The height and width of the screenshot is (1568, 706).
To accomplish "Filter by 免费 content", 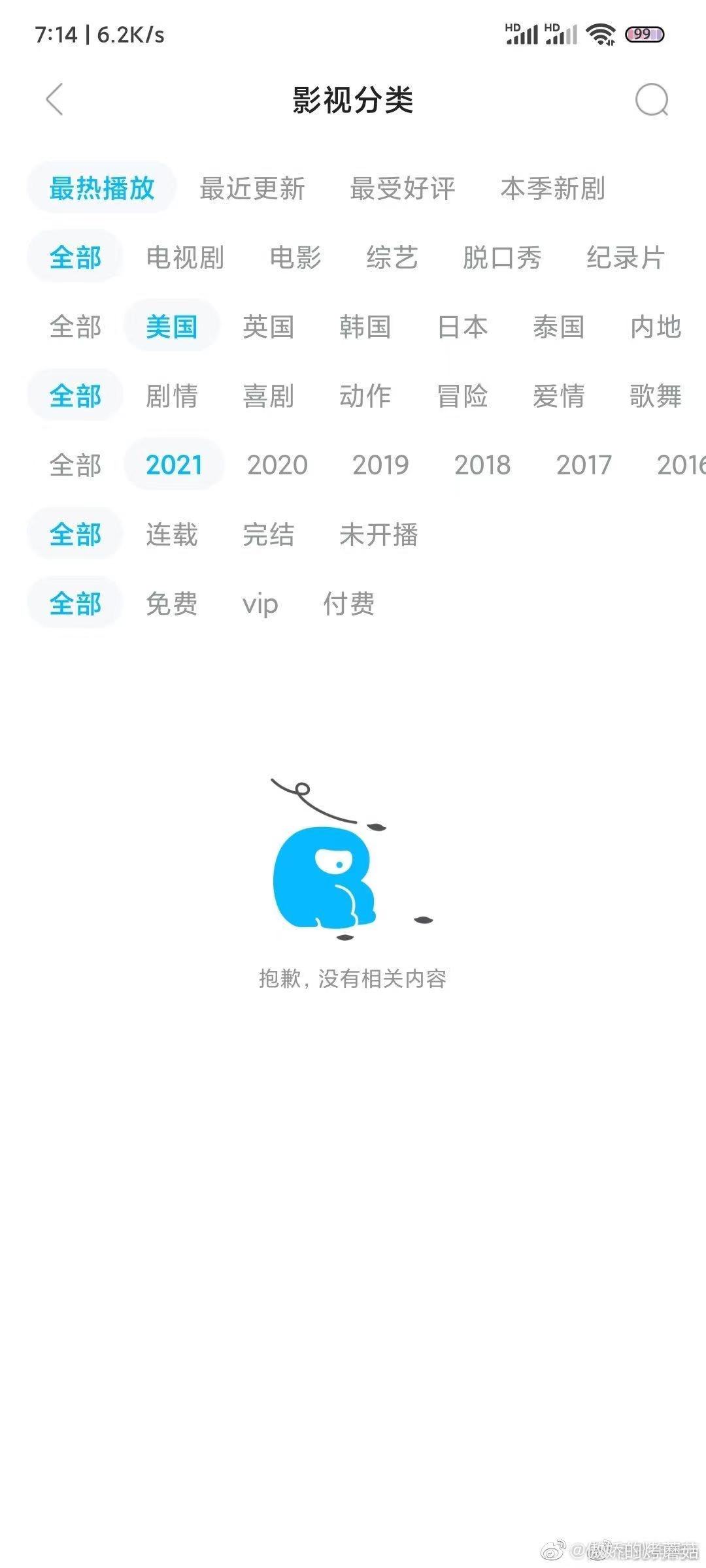I will (x=171, y=604).
